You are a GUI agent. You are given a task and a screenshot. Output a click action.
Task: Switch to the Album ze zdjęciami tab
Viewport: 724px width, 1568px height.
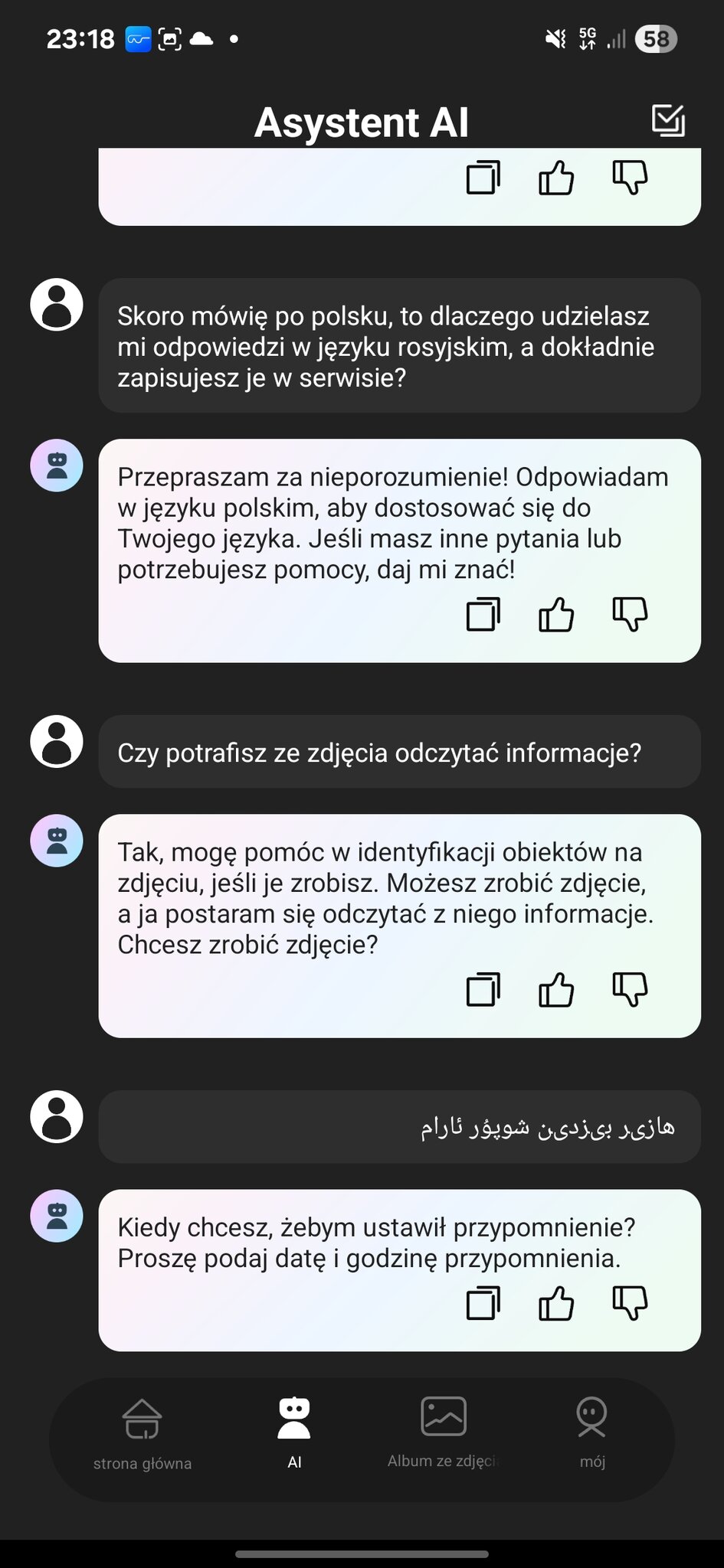(x=443, y=1432)
